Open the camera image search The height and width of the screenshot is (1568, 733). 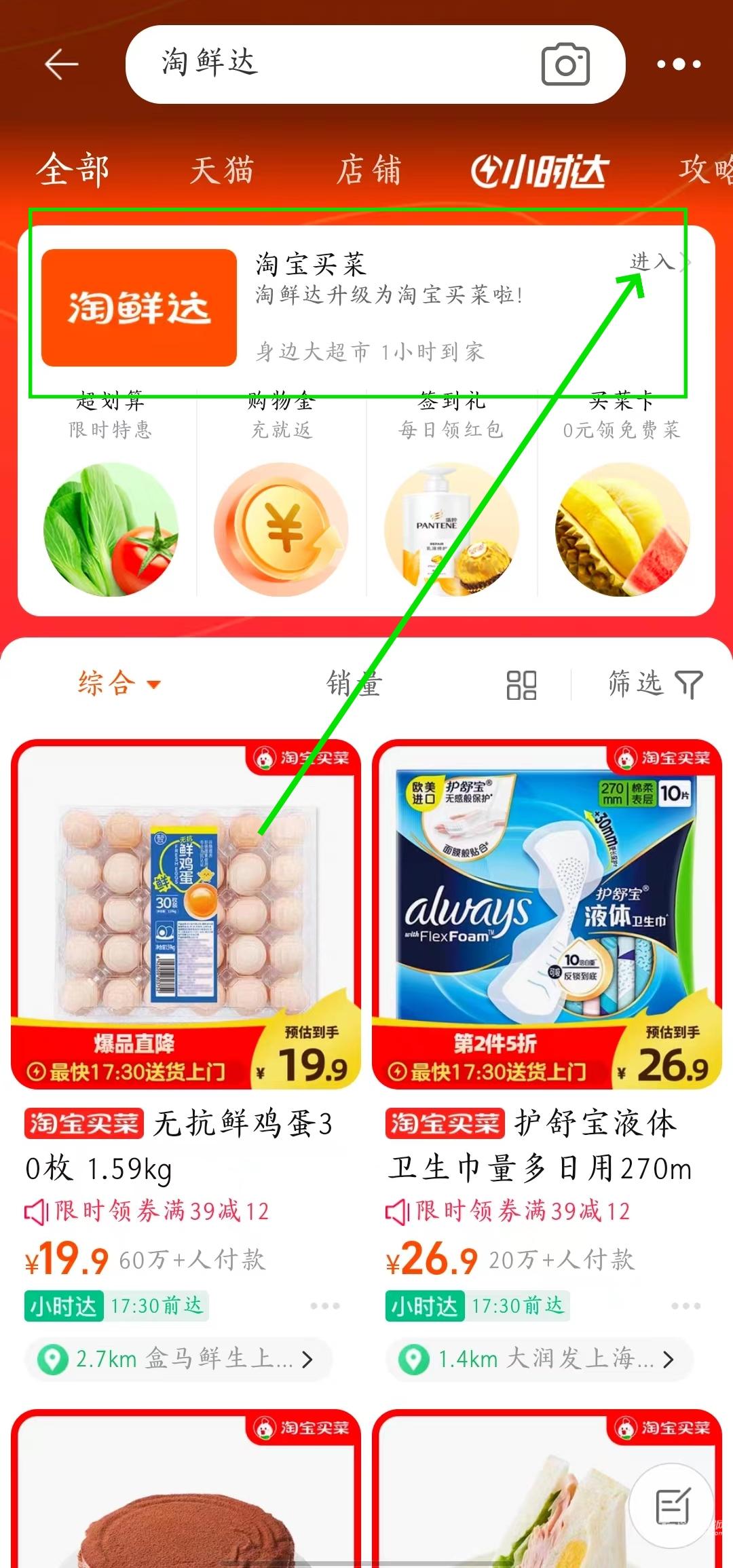coord(565,64)
